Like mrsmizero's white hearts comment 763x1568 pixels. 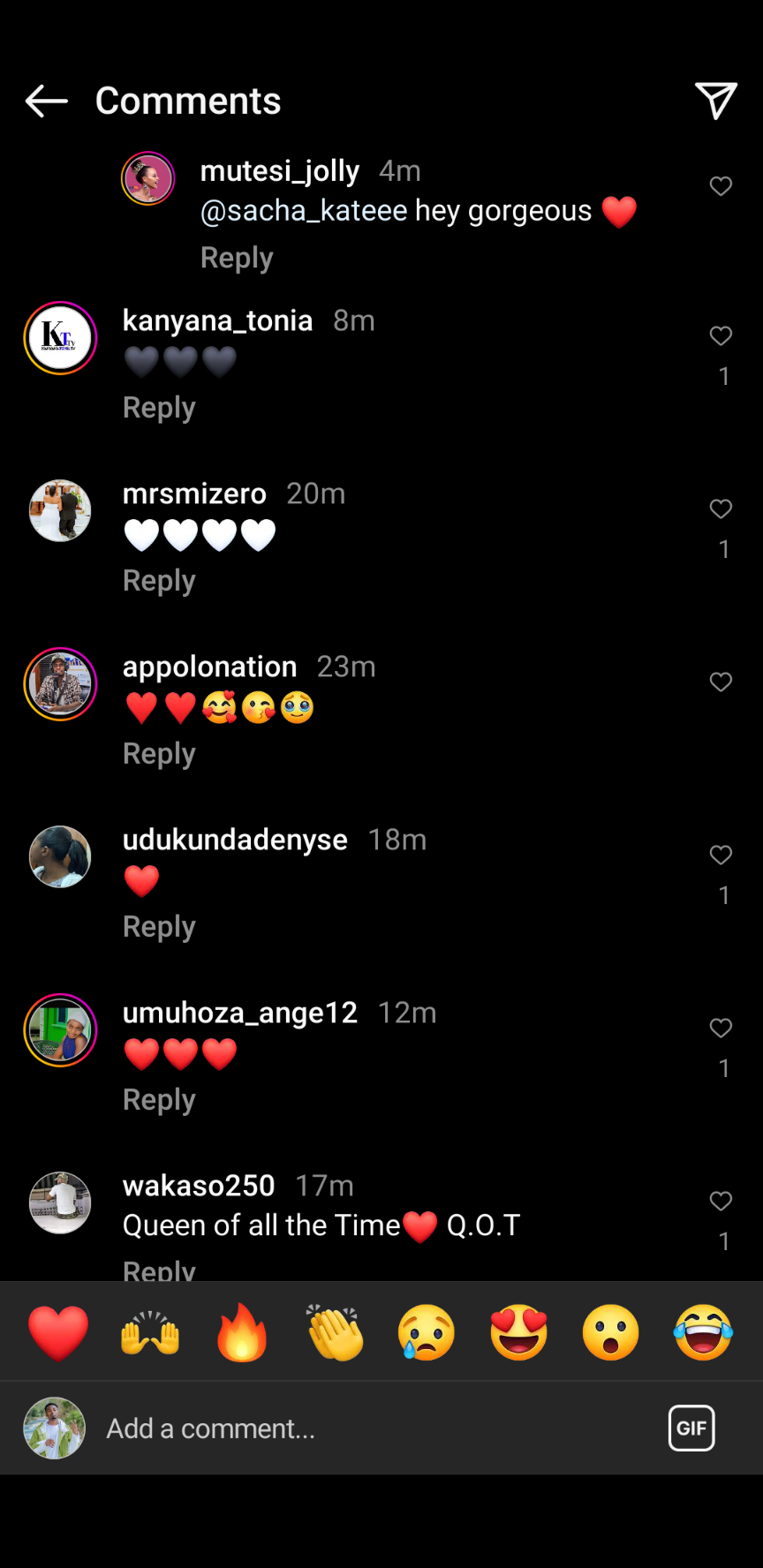click(721, 509)
